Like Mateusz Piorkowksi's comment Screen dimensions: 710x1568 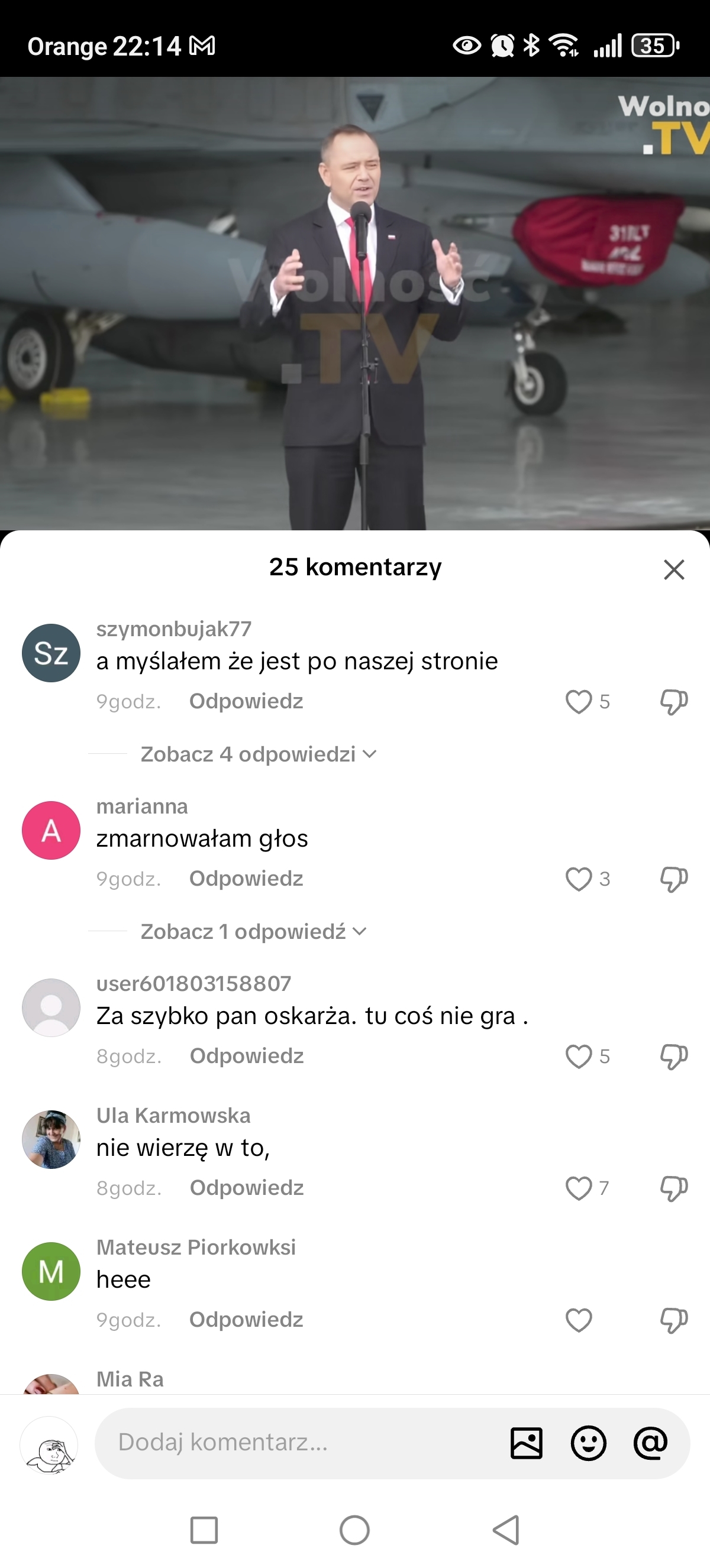click(x=579, y=1320)
